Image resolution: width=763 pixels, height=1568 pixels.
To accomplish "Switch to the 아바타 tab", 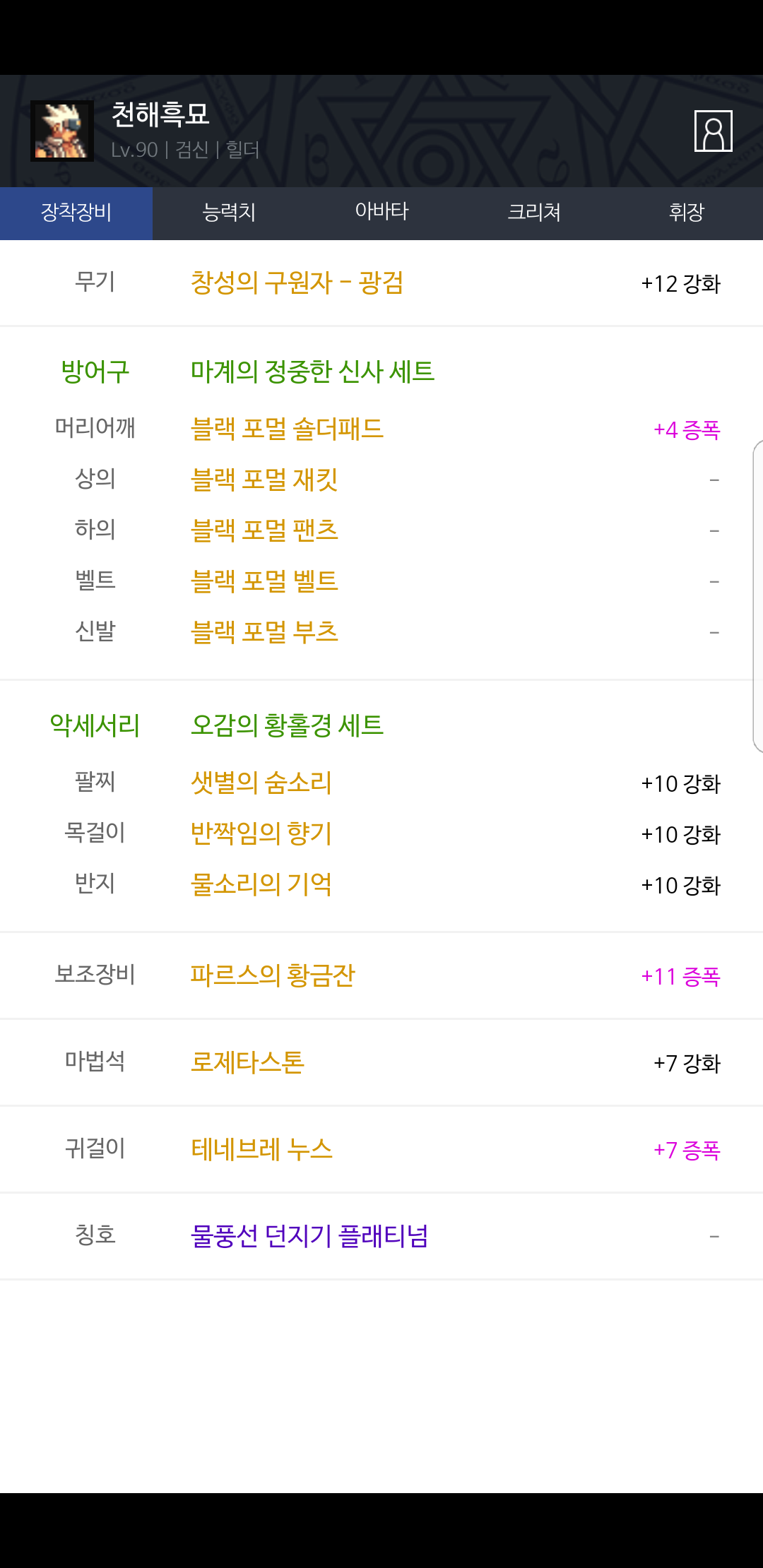I will pos(381,213).
